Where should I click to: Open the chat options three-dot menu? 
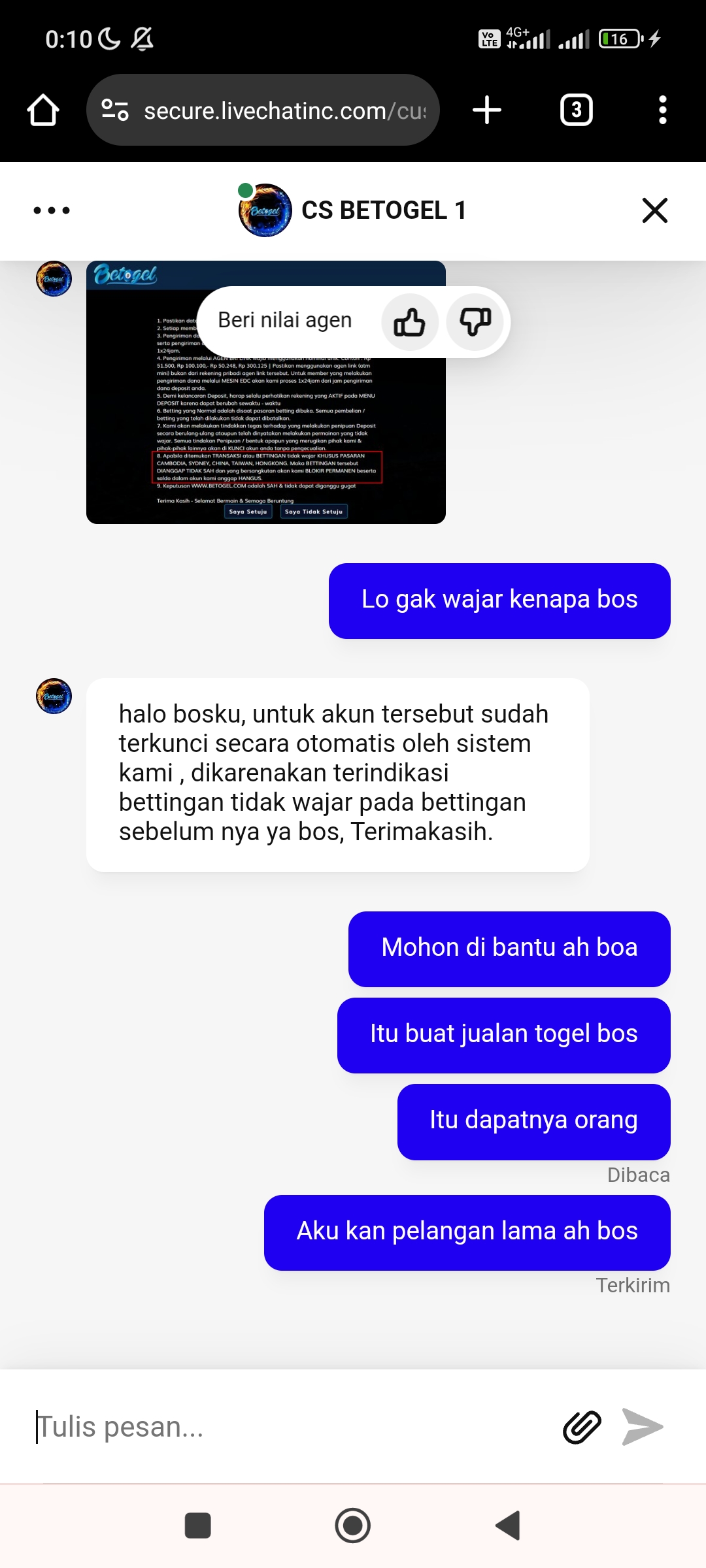(52, 210)
